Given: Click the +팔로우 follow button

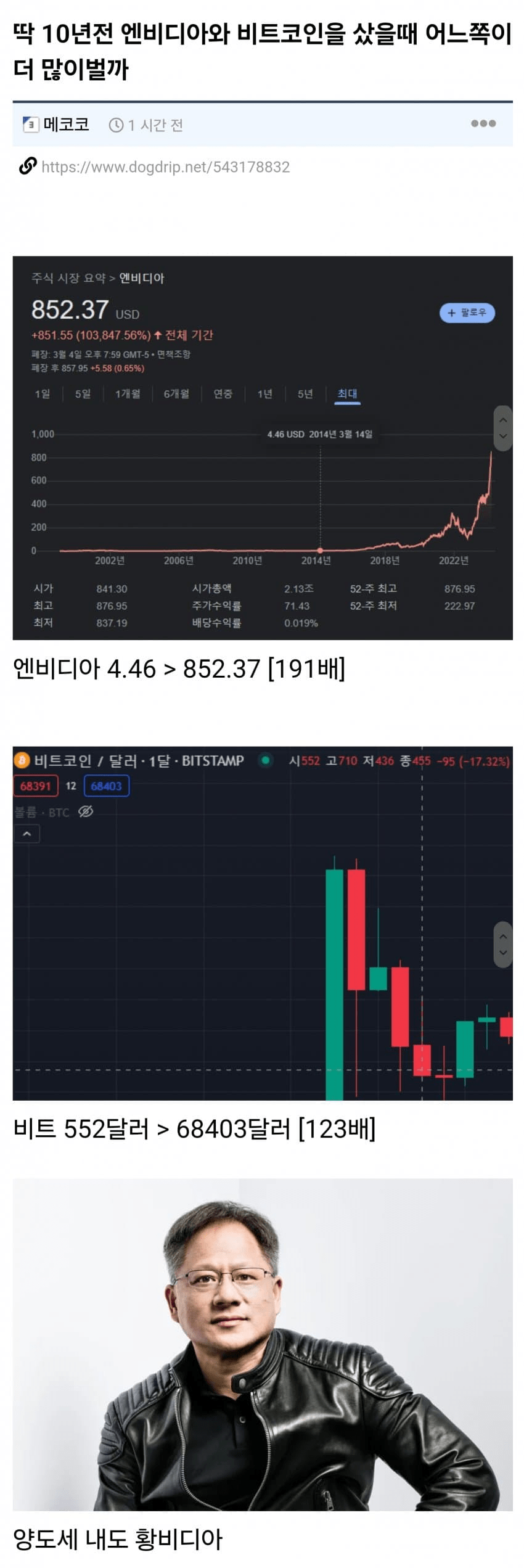Looking at the screenshot, I should pos(467,313).
